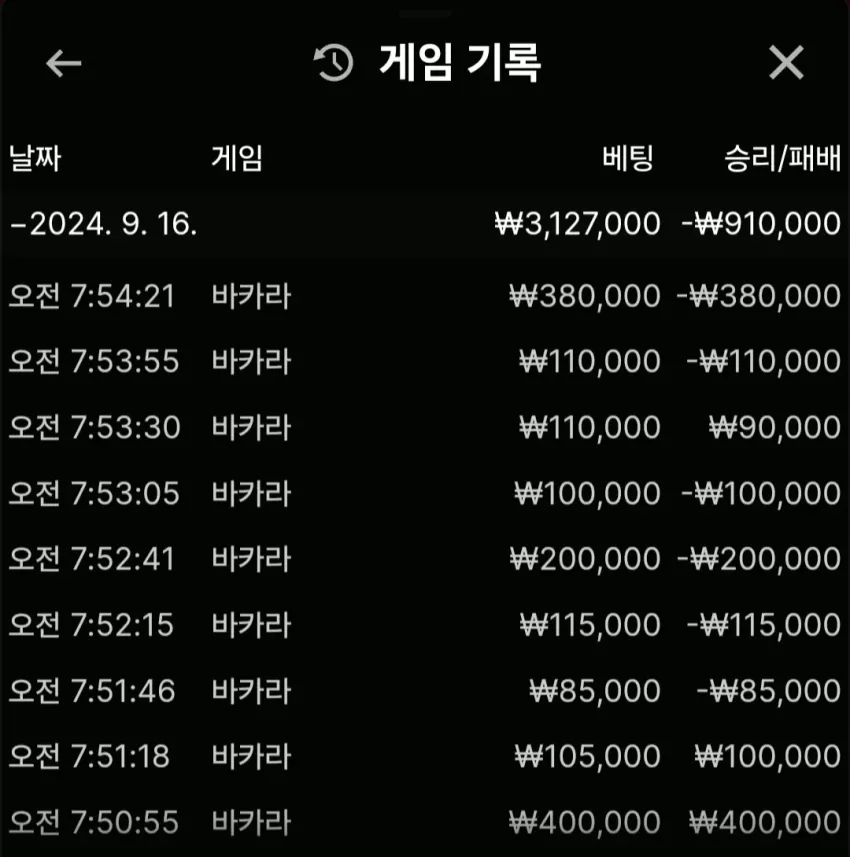Image resolution: width=850 pixels, height=857 pixels.
Task: Open the 7:53:55 baccarat record
Action: tap(425, 362)
